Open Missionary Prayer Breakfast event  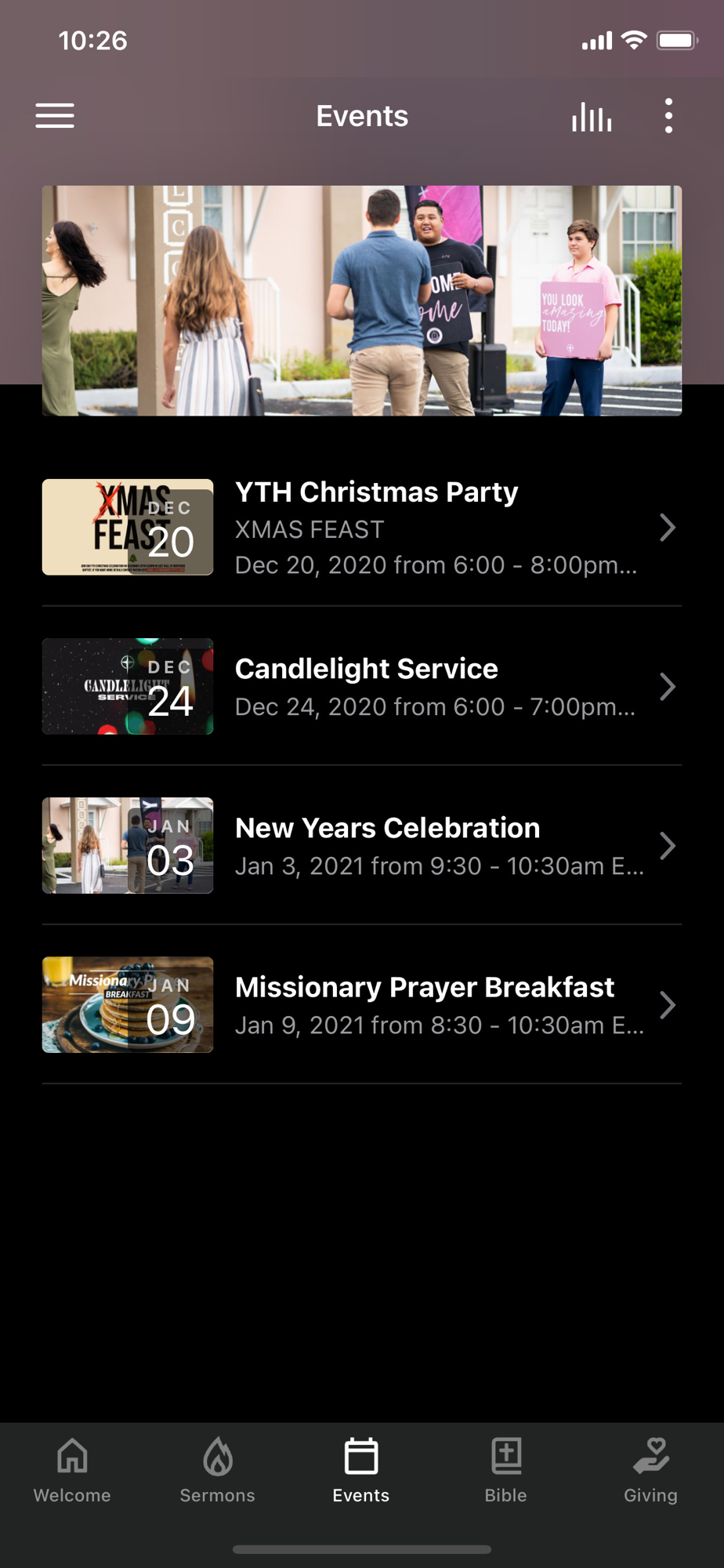coord(362,1005)
